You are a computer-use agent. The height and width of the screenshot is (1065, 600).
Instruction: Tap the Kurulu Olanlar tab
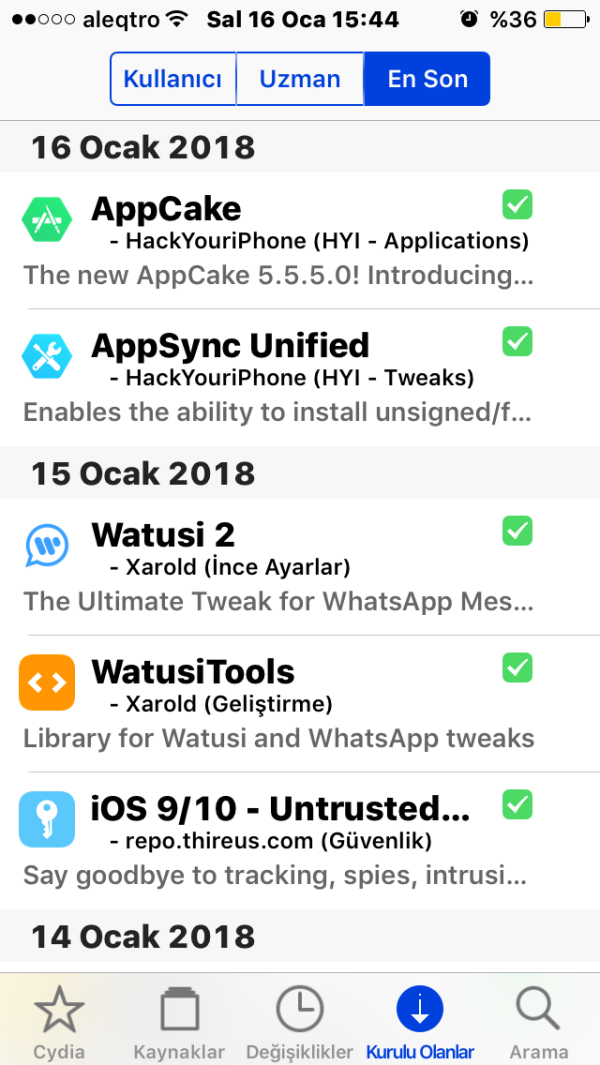tap(420, 1022)
